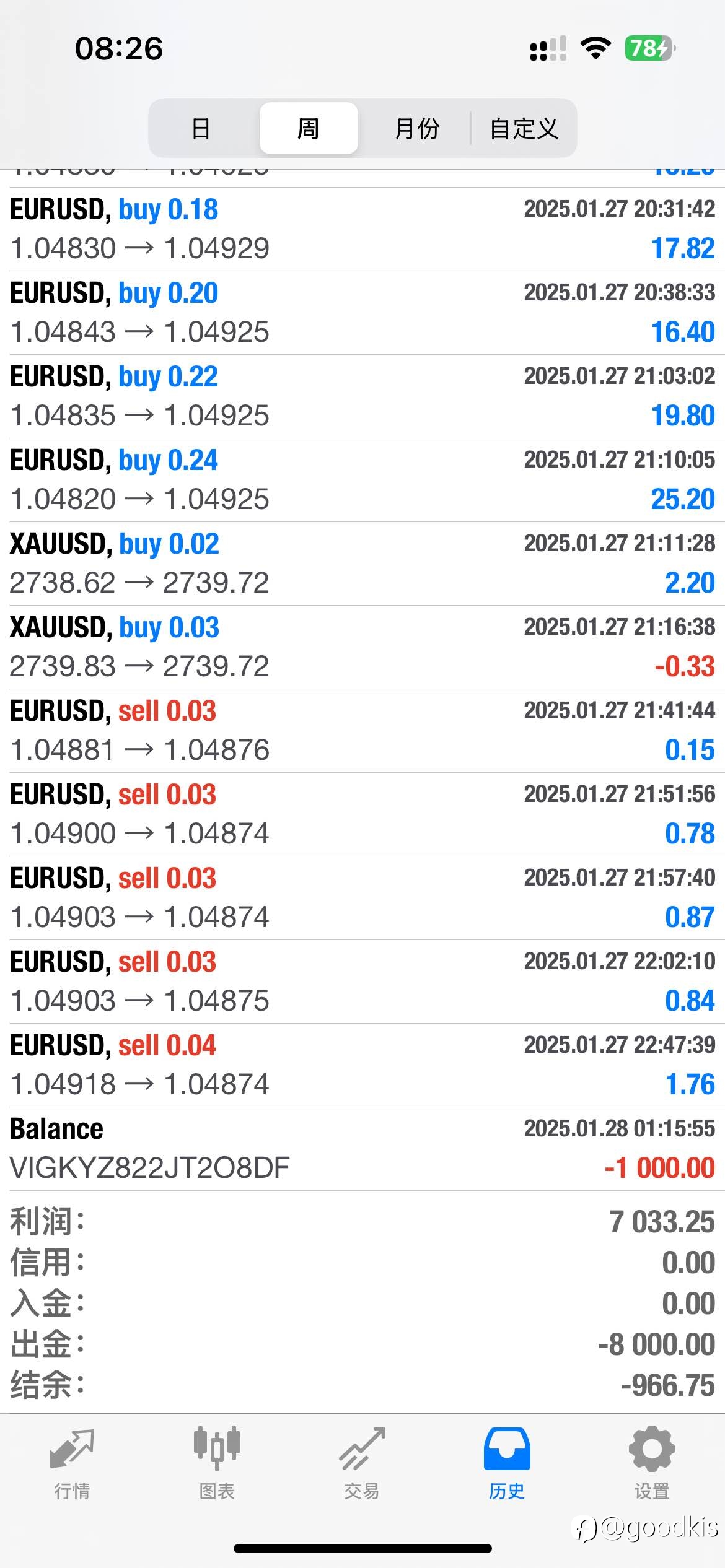Expand the EURUSD buy 0.24 deal
Screen dimensions: 725x1568
pos(362,480)
